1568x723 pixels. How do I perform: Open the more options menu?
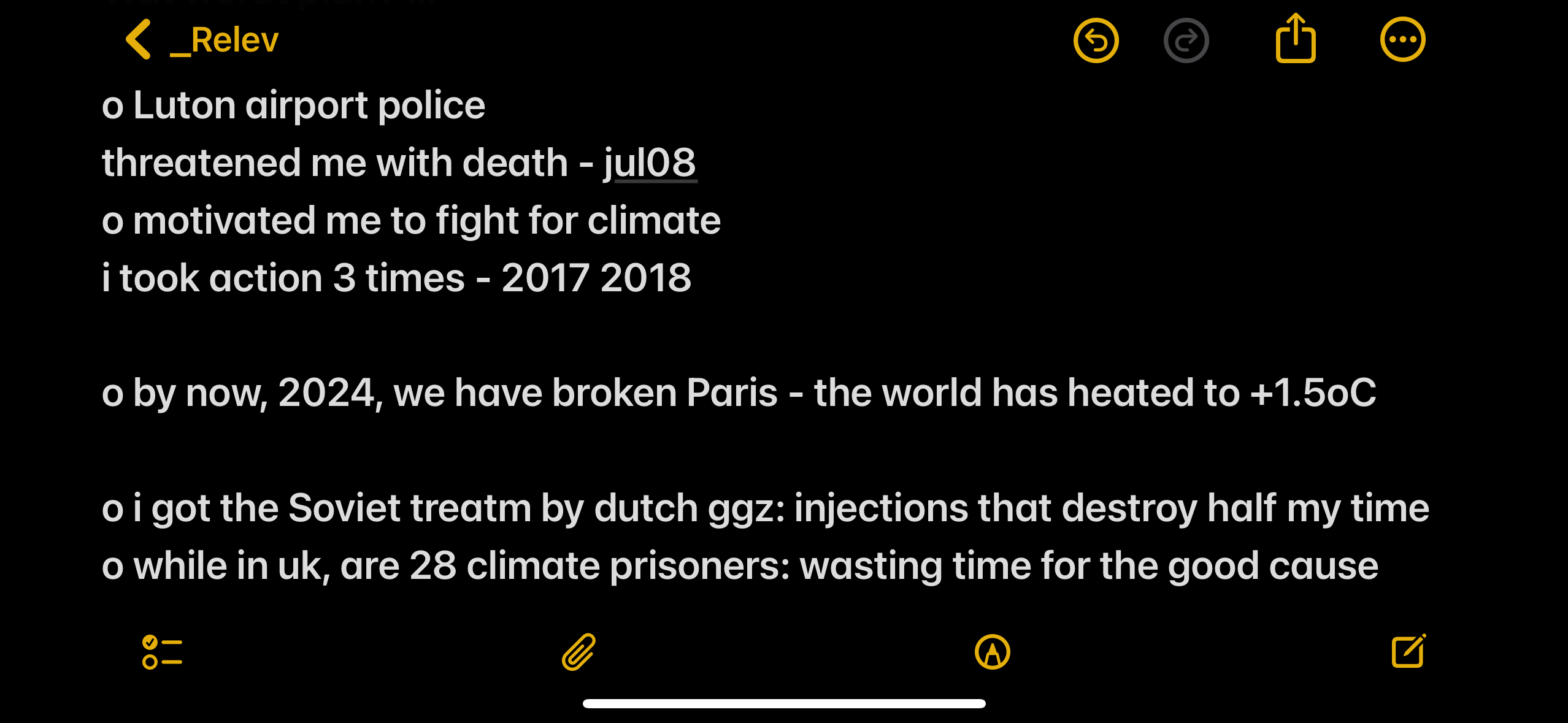tap(1402, 40)
